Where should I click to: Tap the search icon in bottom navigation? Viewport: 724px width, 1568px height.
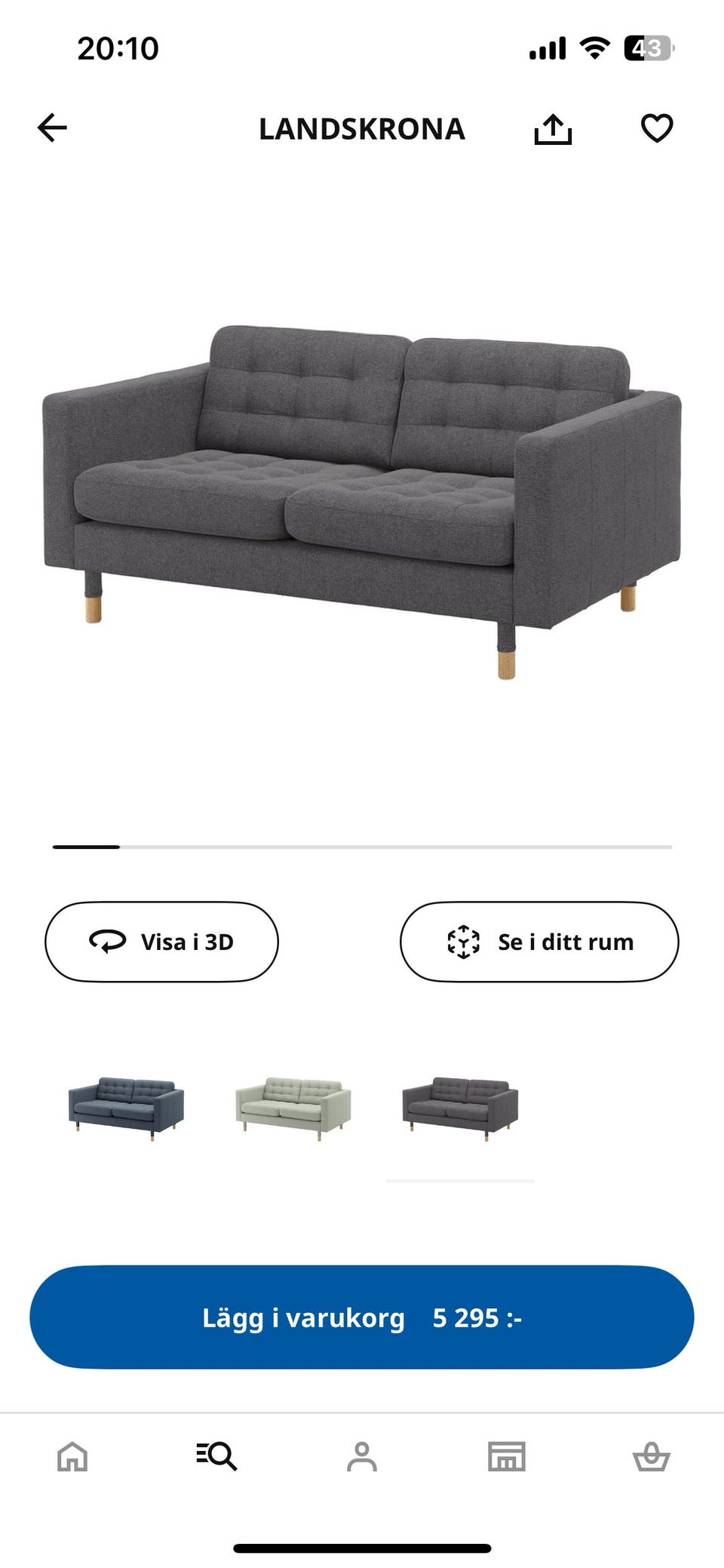pyautogui.click(x=217, y=1455)
